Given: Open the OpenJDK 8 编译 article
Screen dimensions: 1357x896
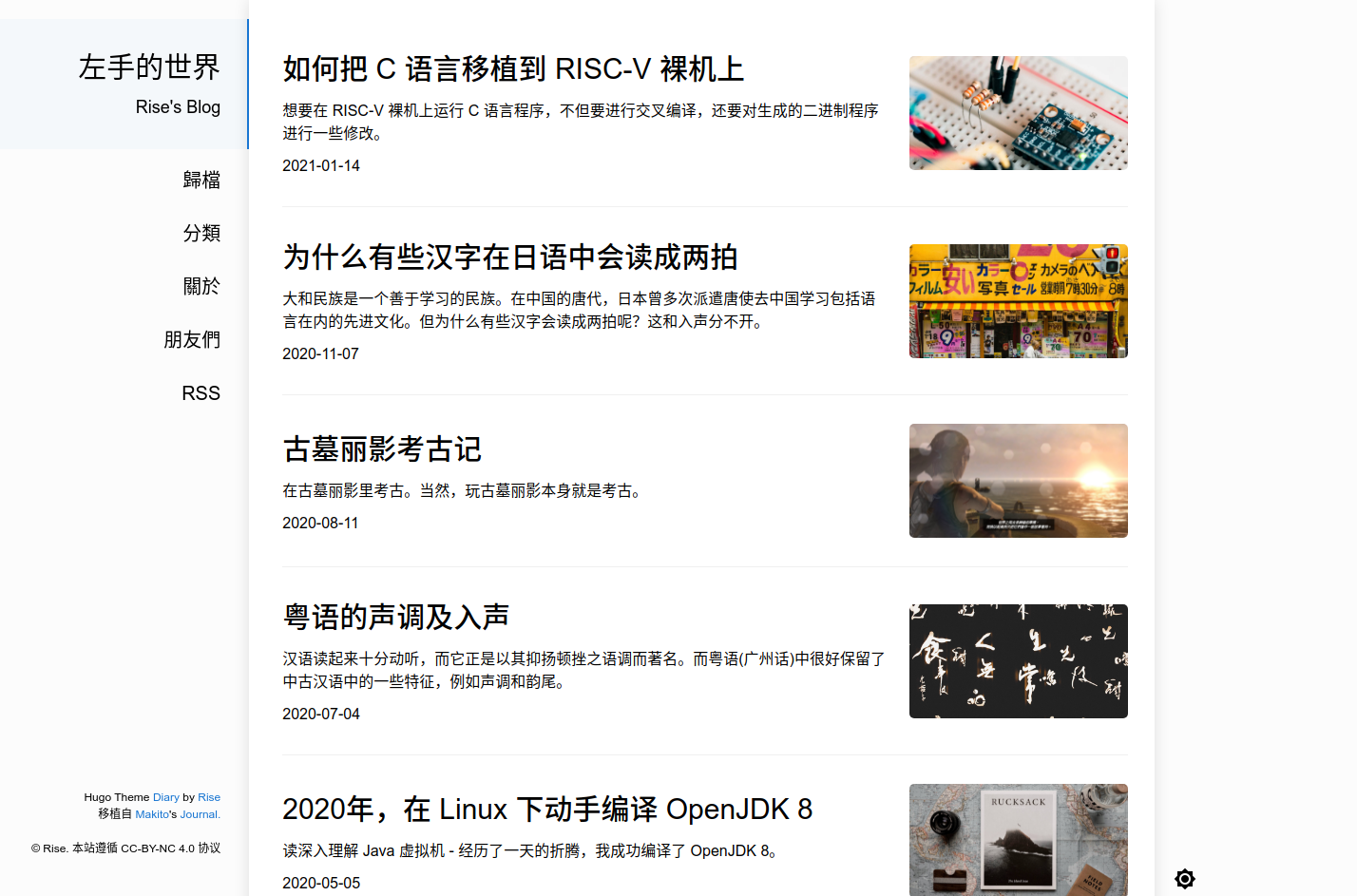Looking at the screenshot, I should (x=547, y=810).
